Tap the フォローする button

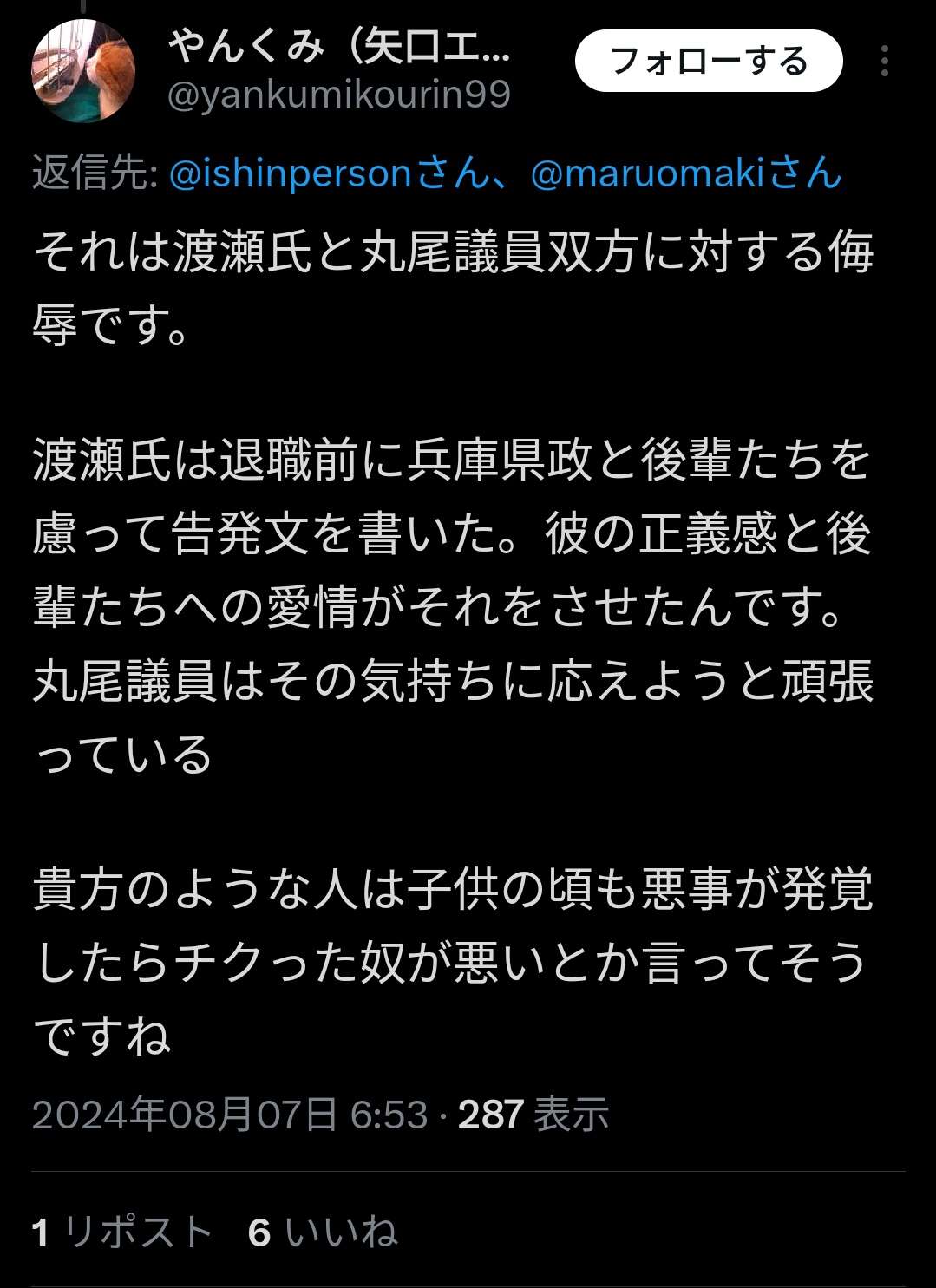(709, 62)
